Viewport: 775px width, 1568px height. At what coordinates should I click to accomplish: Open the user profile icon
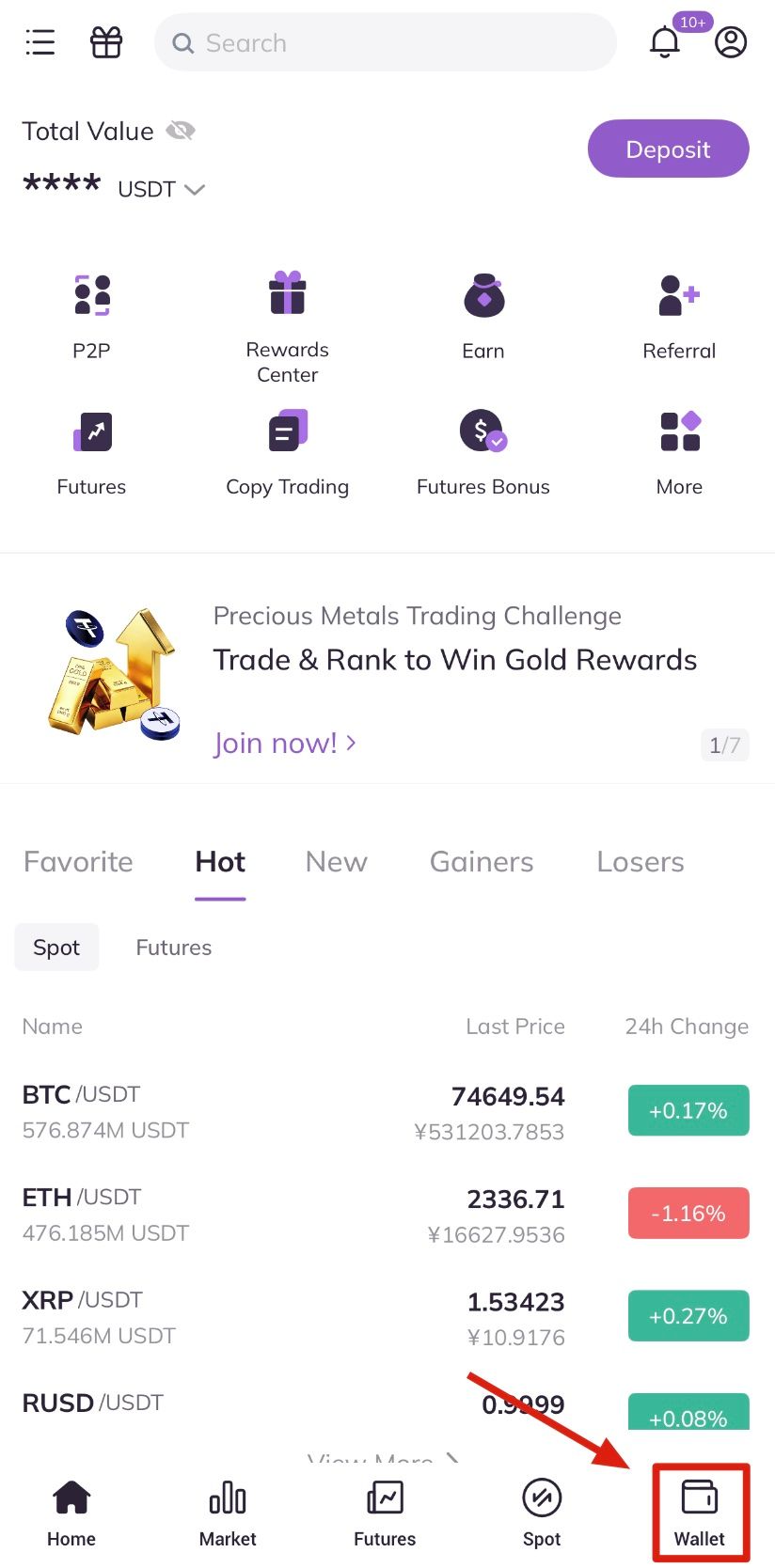(x=731, y=42)
